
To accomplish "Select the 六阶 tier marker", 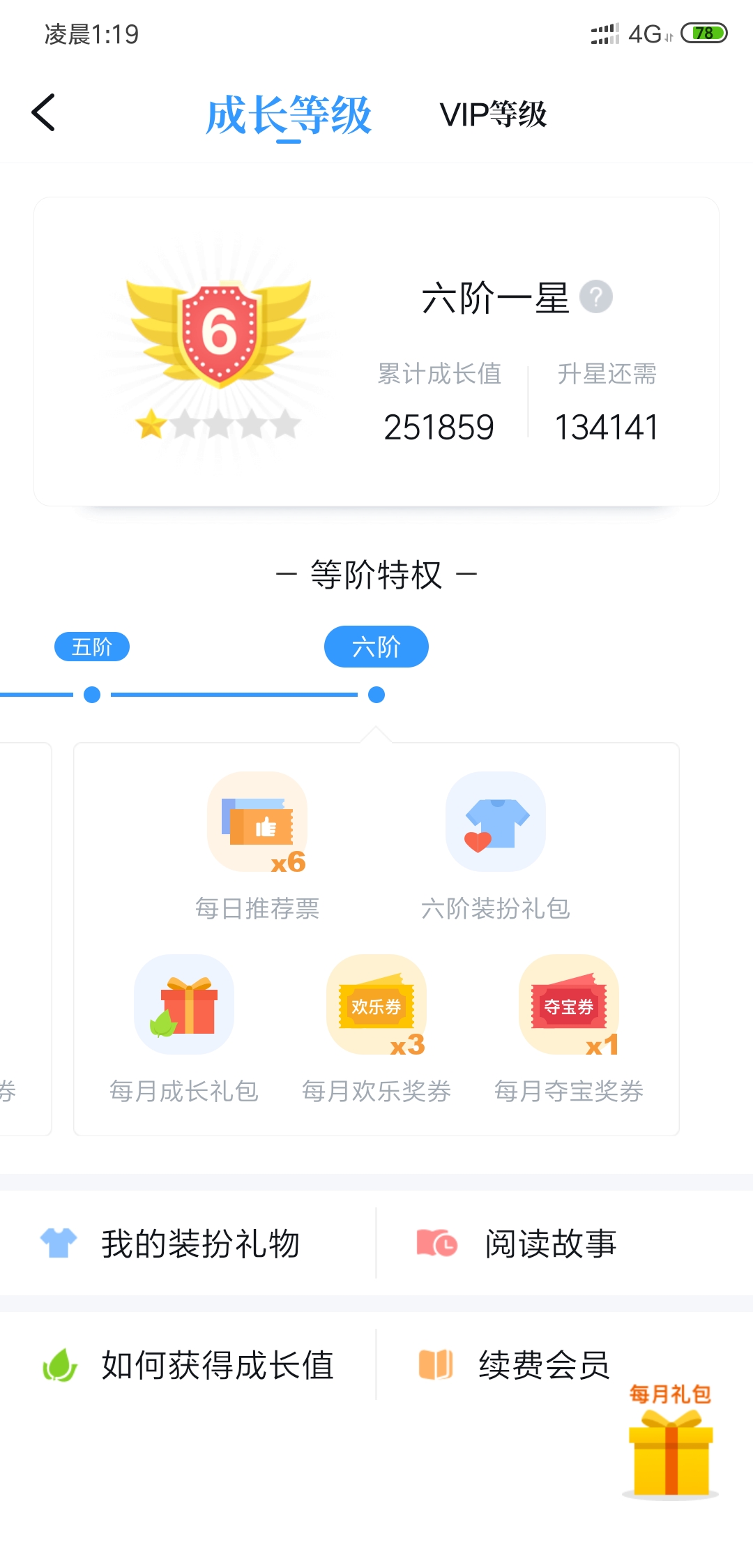I will tap(376, 647).
